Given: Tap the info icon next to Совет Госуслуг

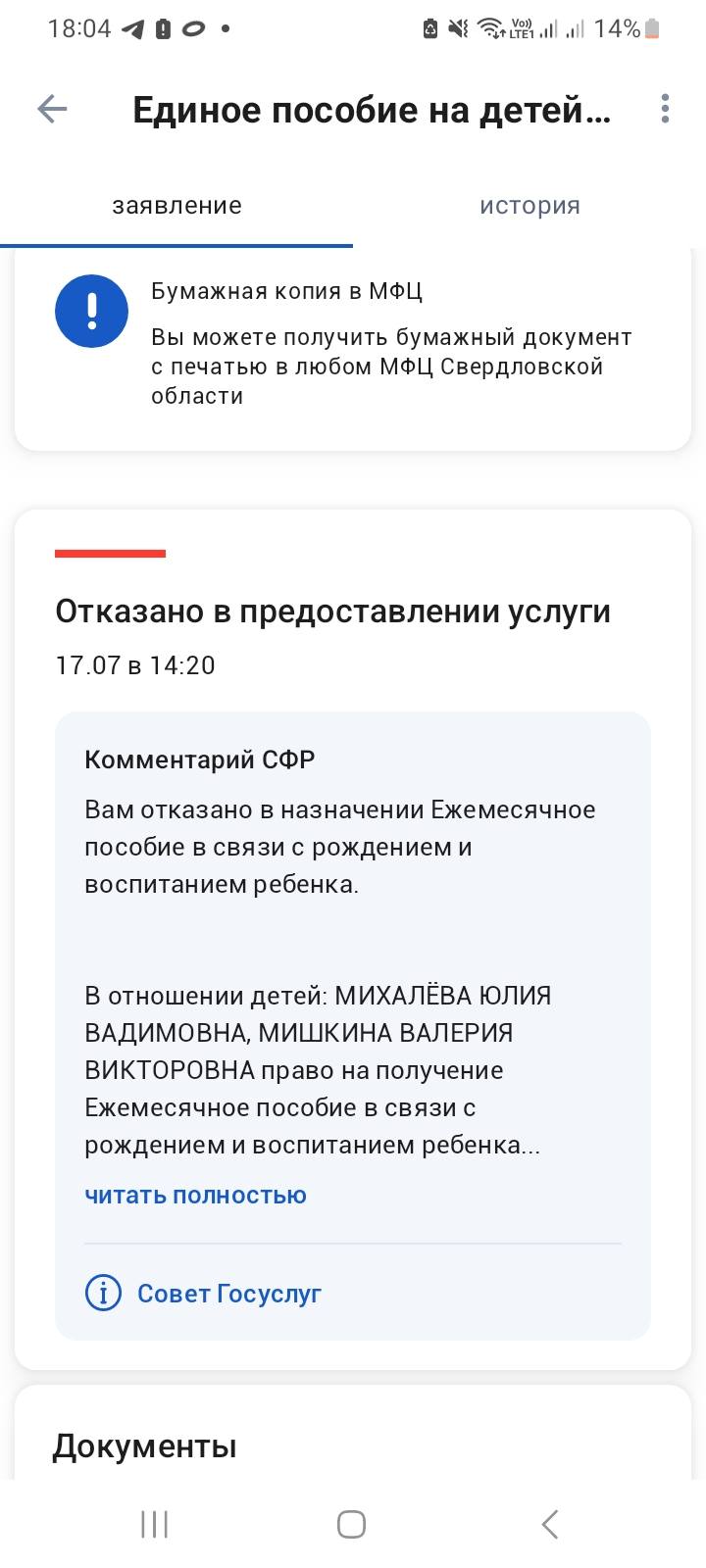Looking at the screenshot, I should point(103,1294).
